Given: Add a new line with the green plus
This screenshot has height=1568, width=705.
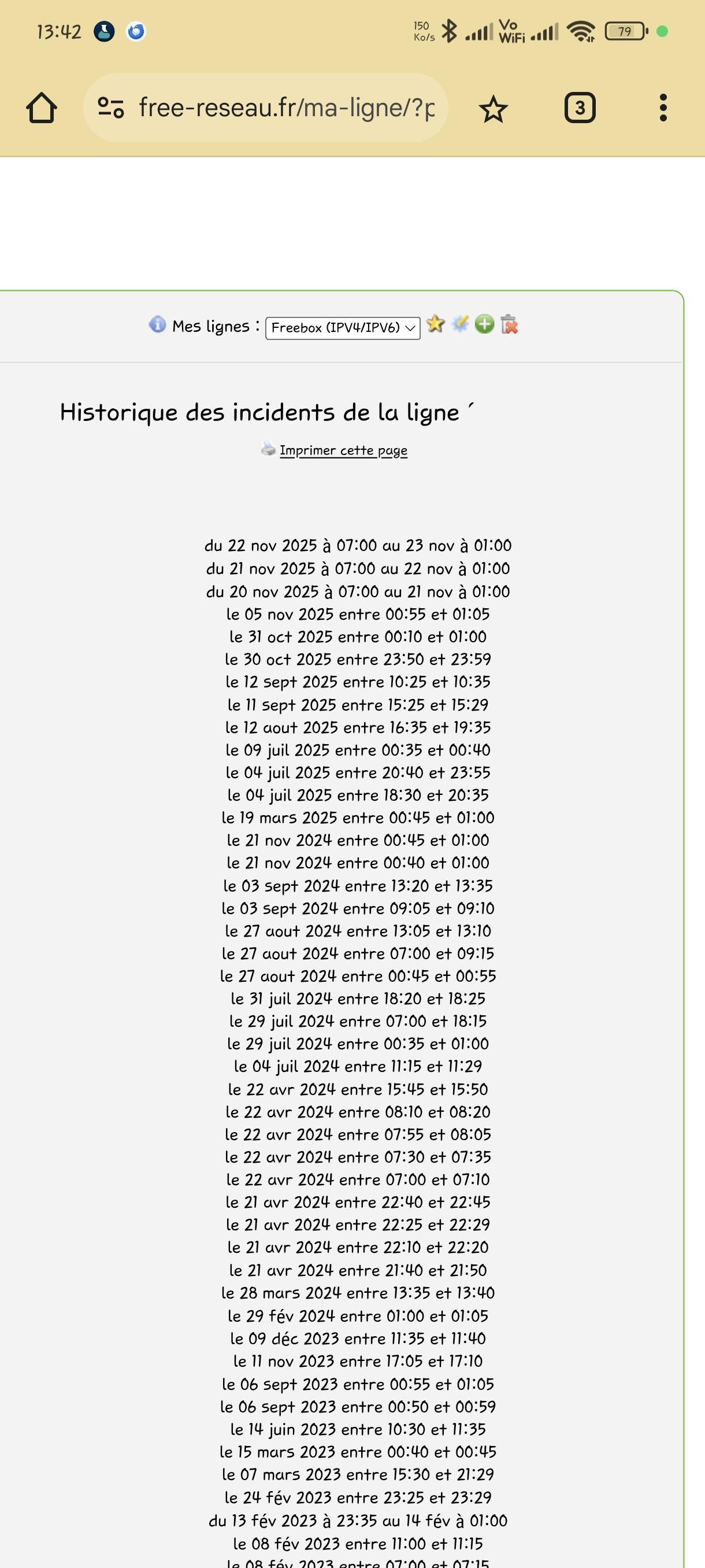Looking at the screenshot, I should (484, 324).
